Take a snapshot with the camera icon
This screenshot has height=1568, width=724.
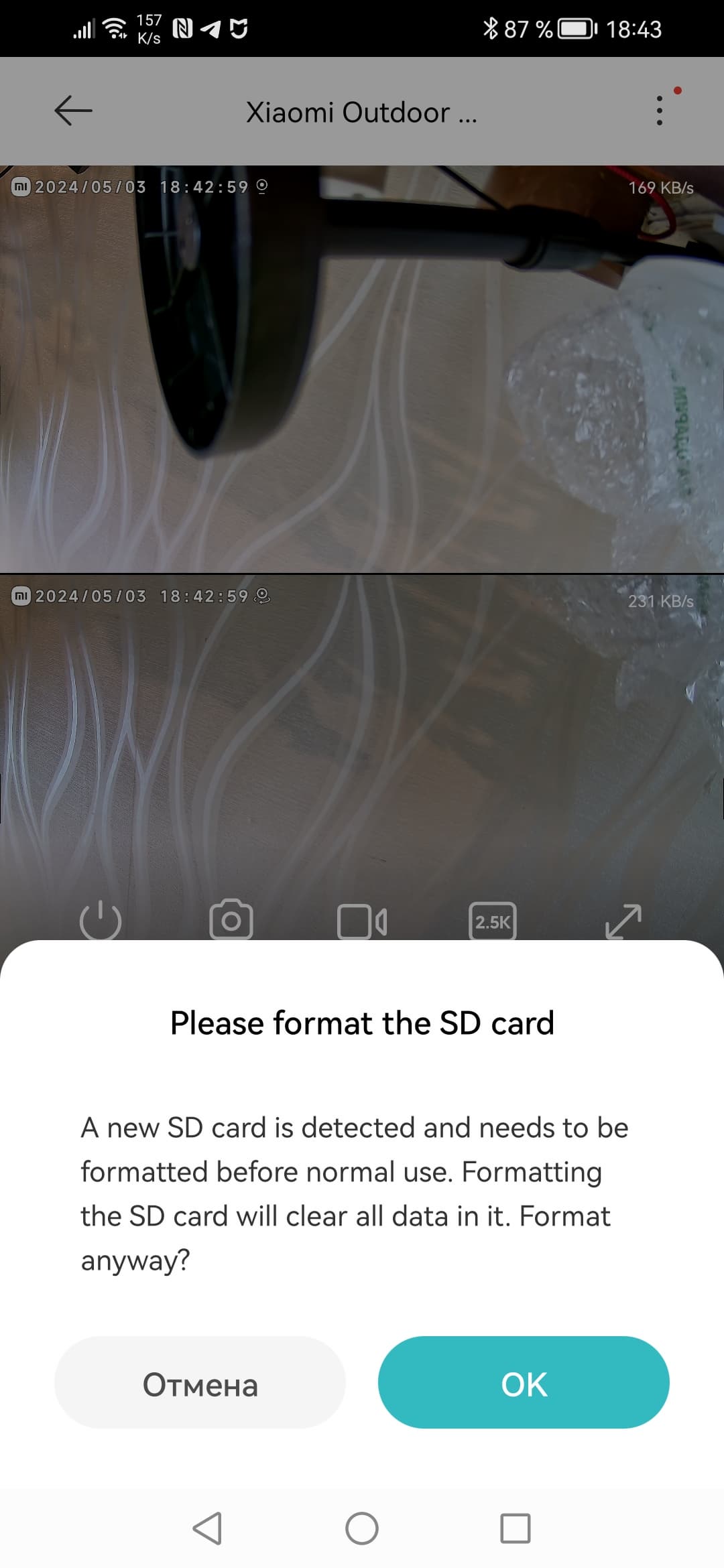[231, 919]
